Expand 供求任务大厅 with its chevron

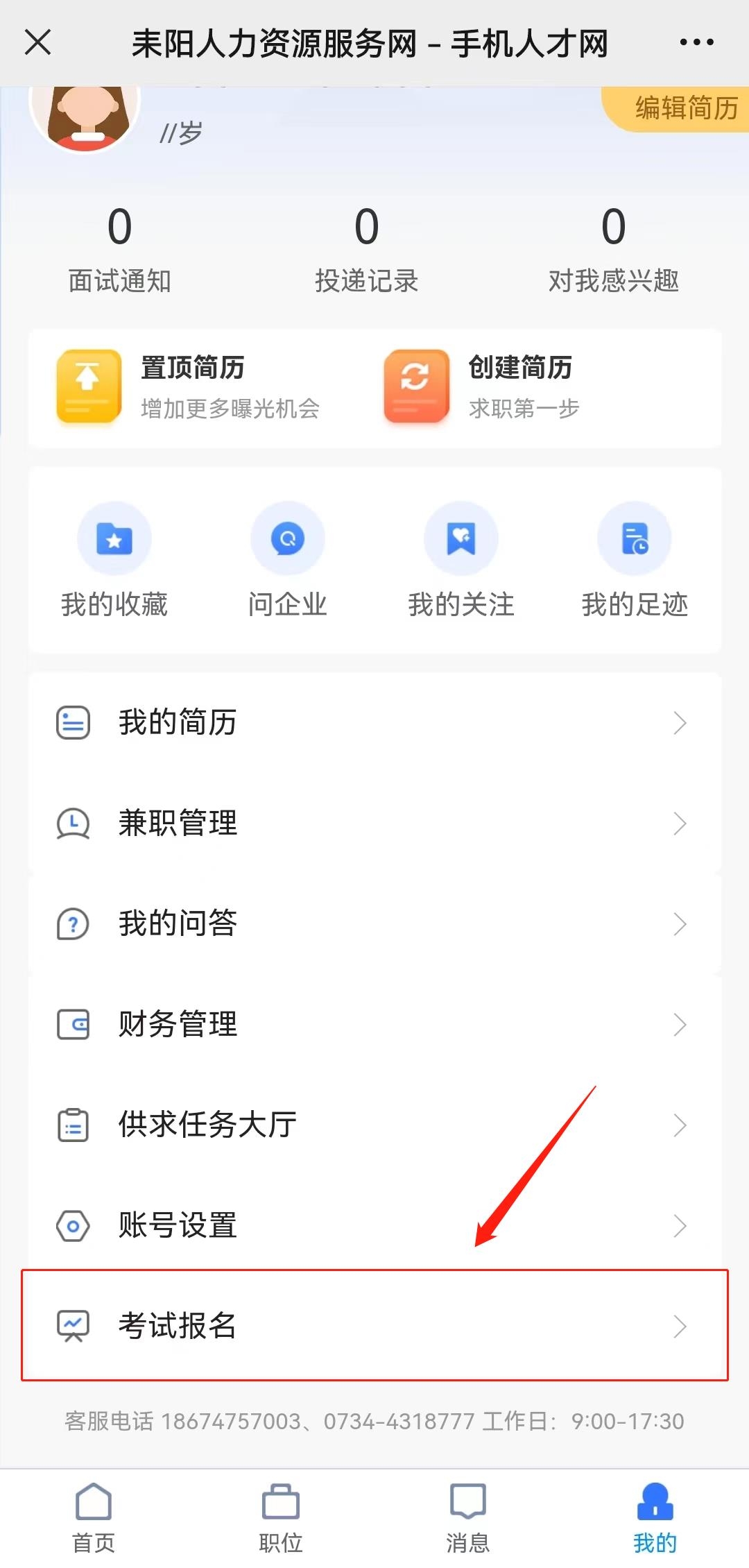(679, 1125)
